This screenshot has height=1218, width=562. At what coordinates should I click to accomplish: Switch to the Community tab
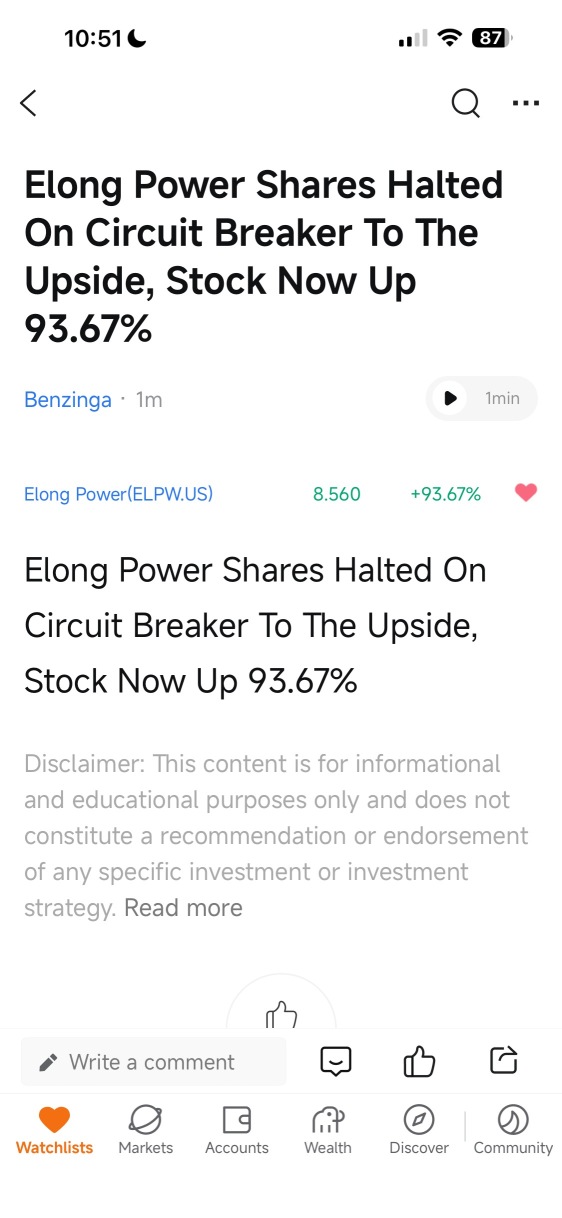tap(513, 1130)
